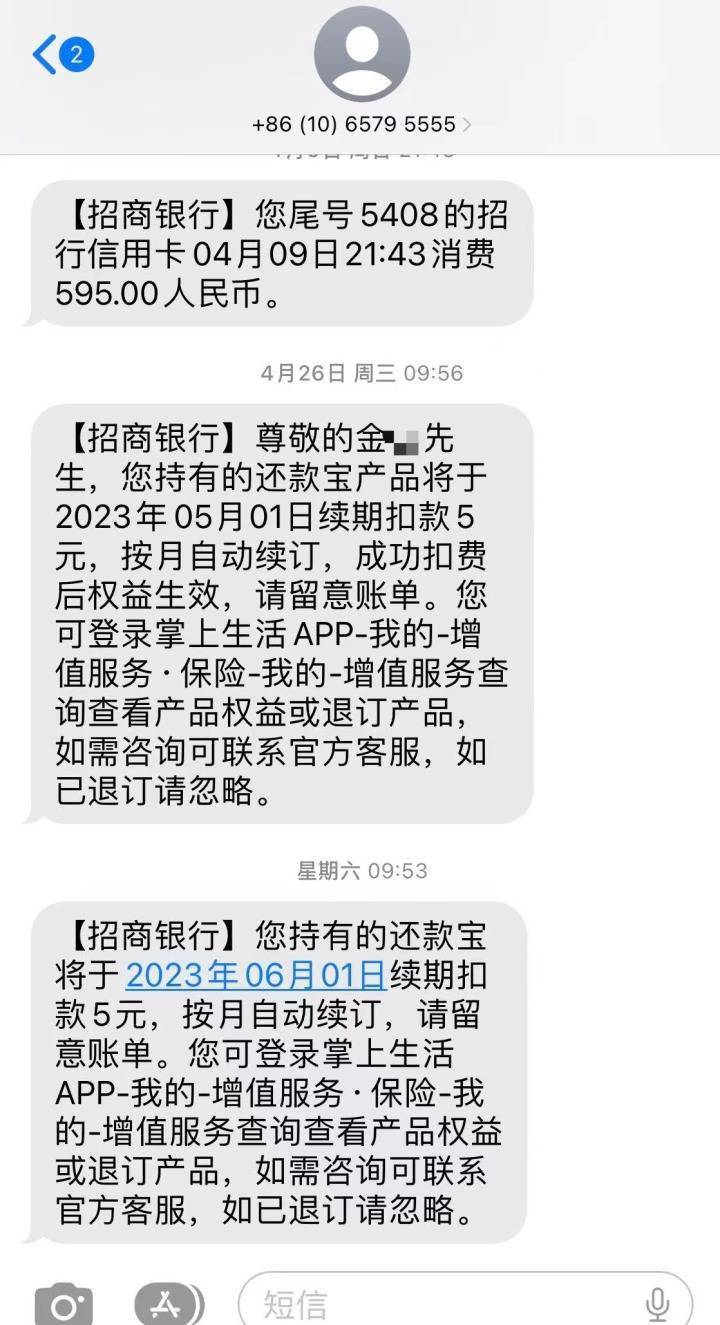The width and height of the screenshot is (720, 1325).
Task: Expand contact details via the chevron after the number
Action: 464,124
